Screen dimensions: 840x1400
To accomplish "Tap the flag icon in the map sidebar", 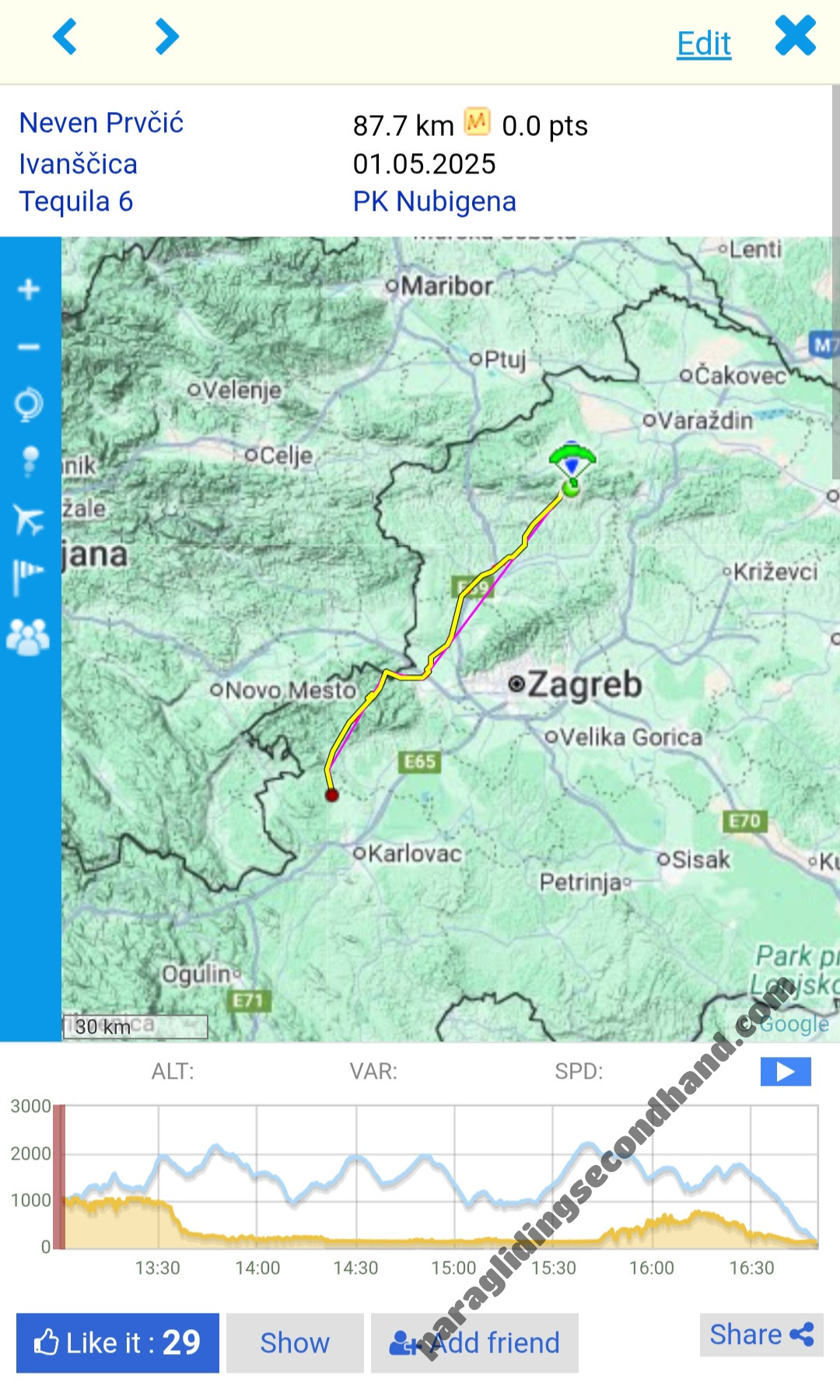I will pyautogui.click(x=30, y=576).
